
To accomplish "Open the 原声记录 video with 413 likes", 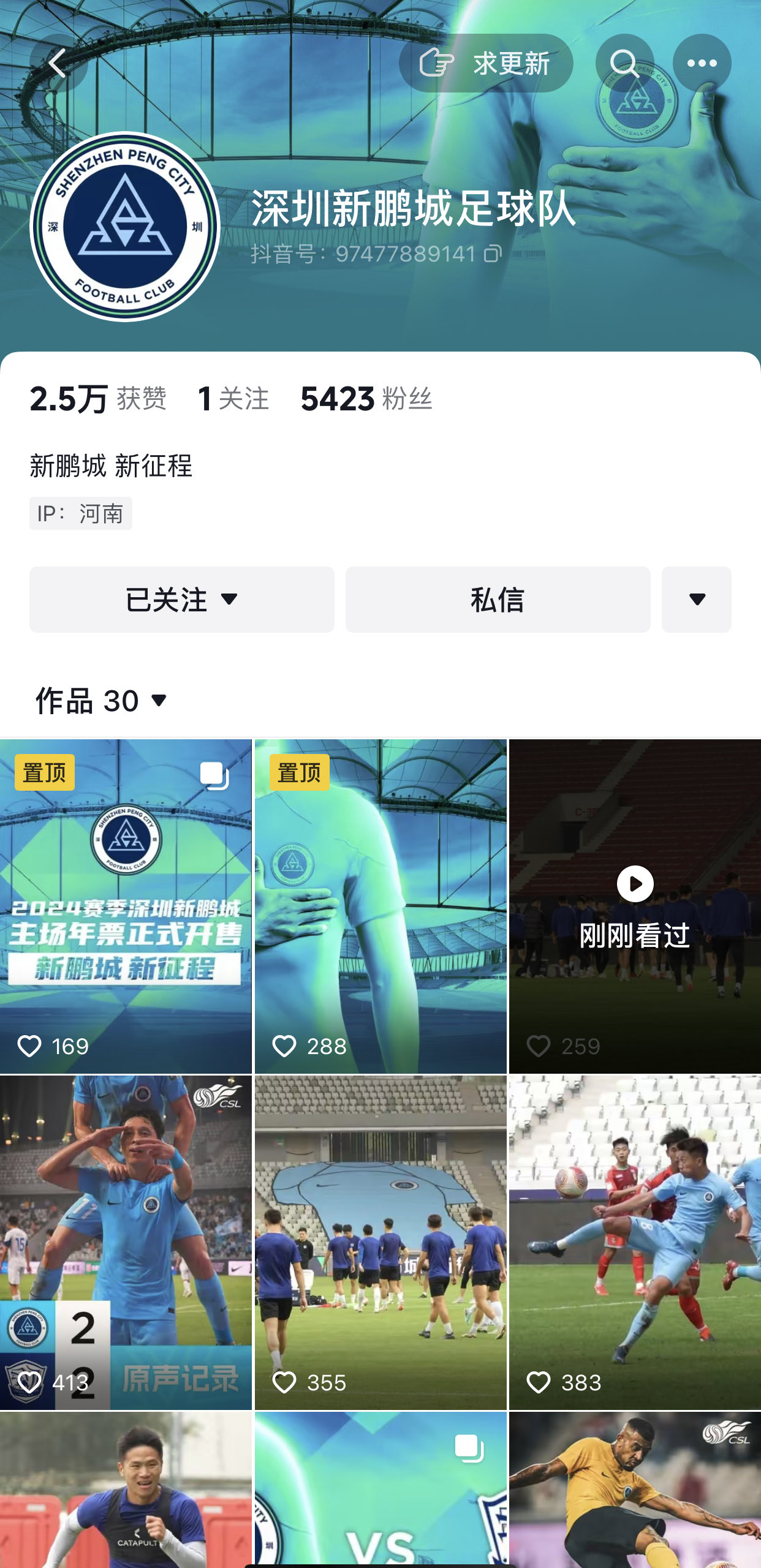I will [x=126, y=1243].
